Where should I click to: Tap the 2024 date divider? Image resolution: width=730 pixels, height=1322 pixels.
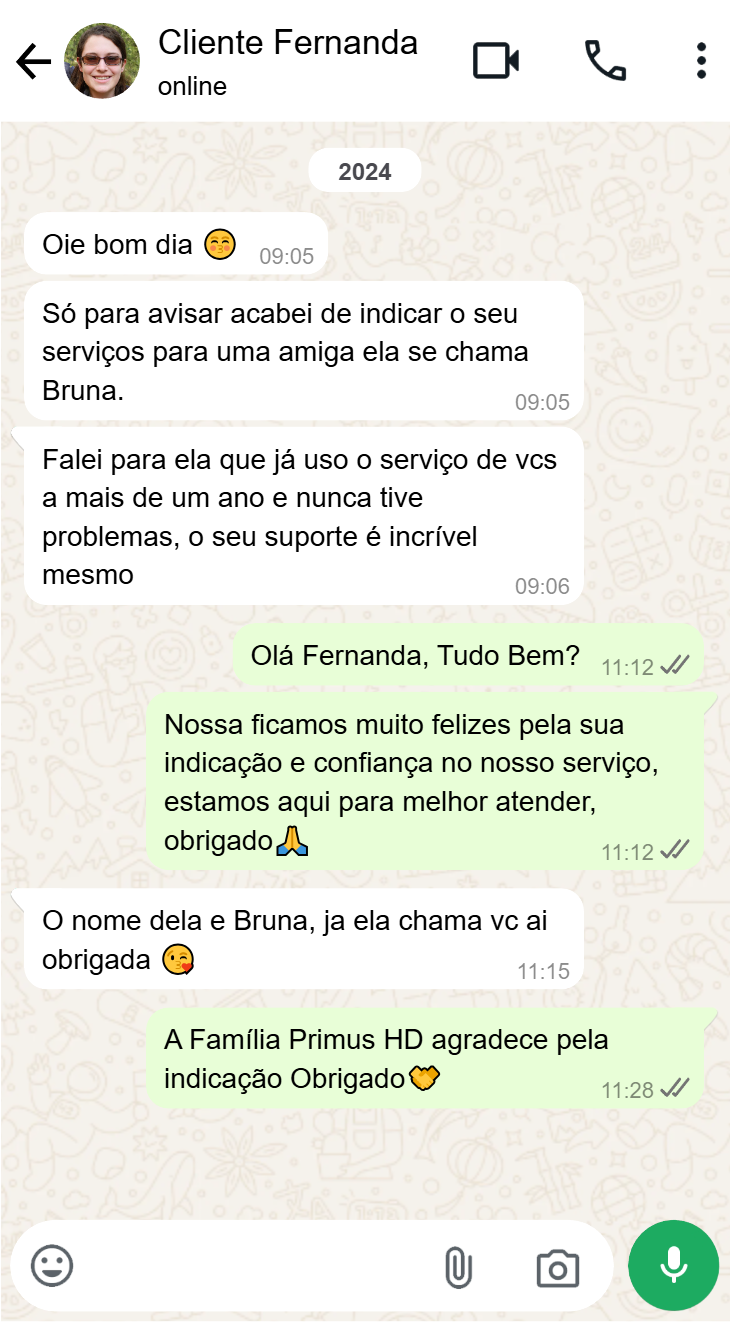[x=365, y=170]
